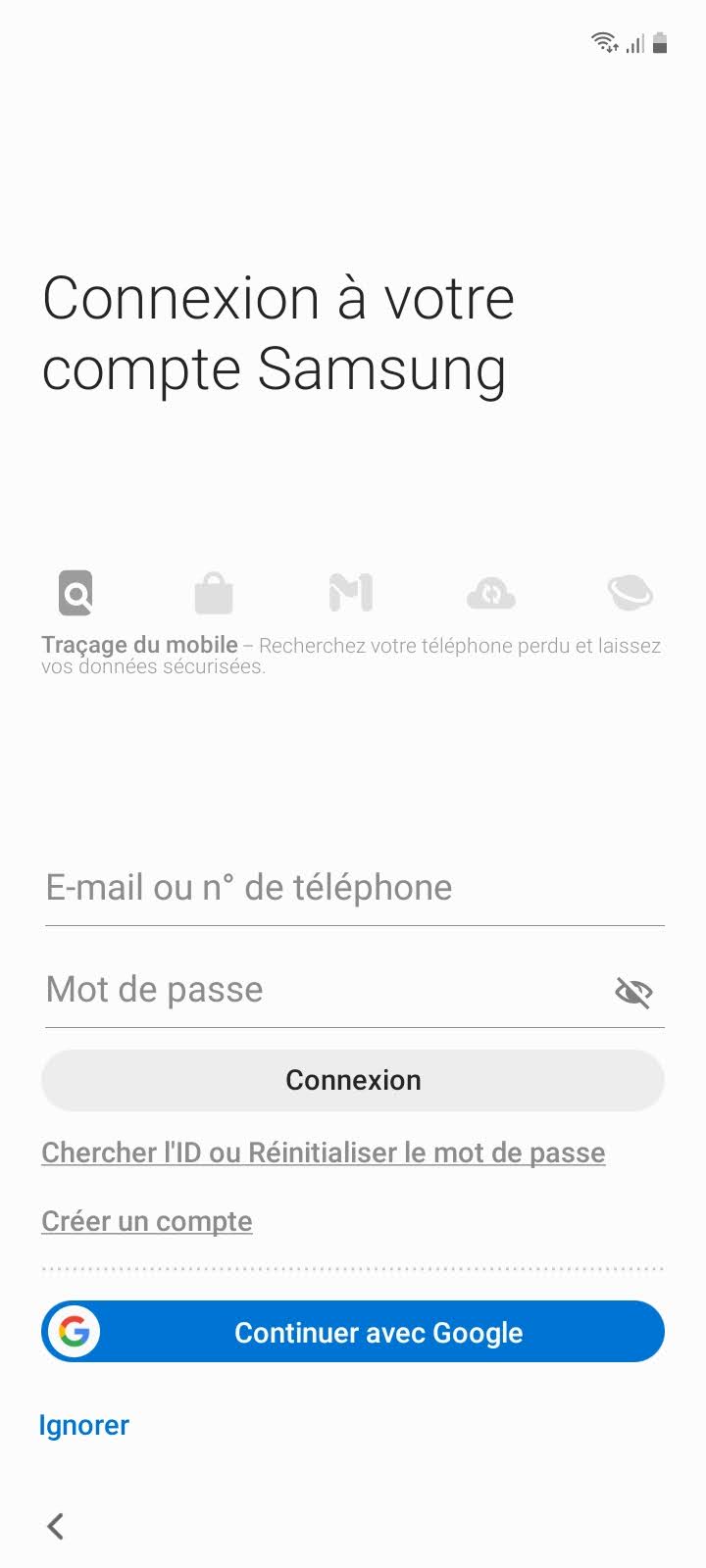This screenshot has height=1568, width=706.
Task: Tap the E-mail ou n° de téléphone field
Action: click(x=353, y=888)
